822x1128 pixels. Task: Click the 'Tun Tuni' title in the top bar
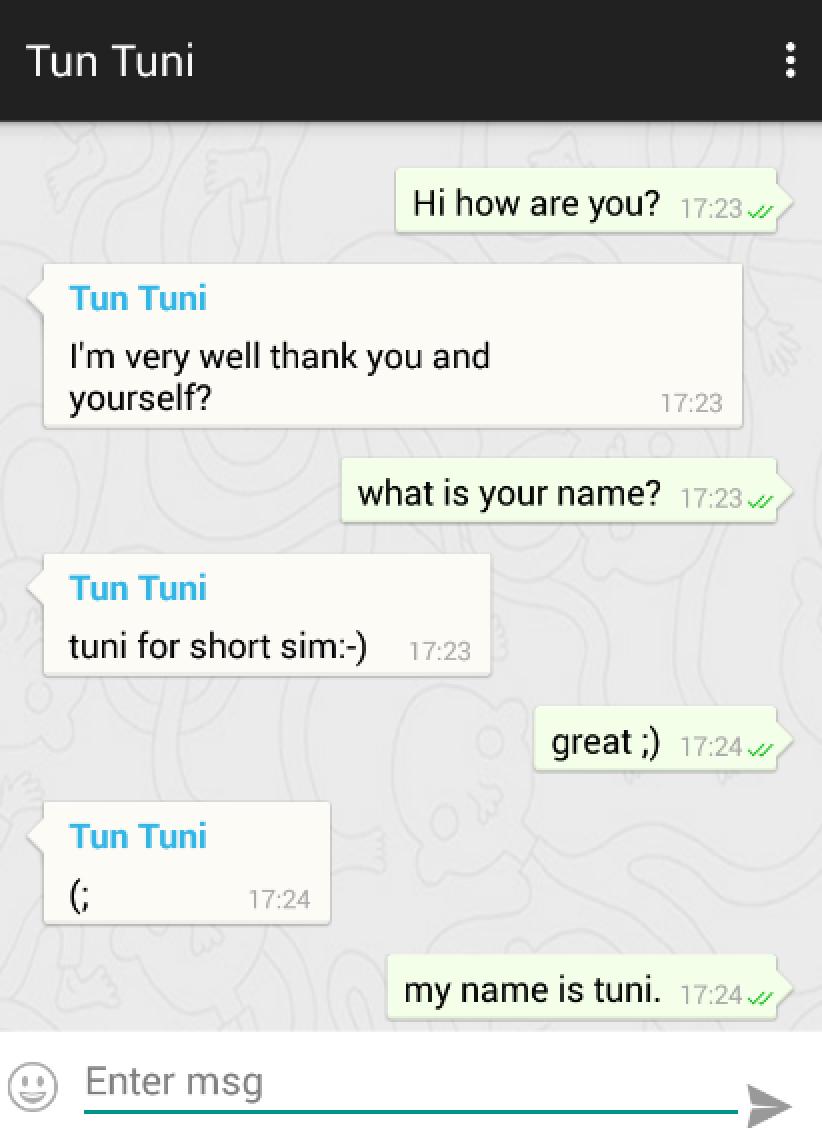(108, 60)
